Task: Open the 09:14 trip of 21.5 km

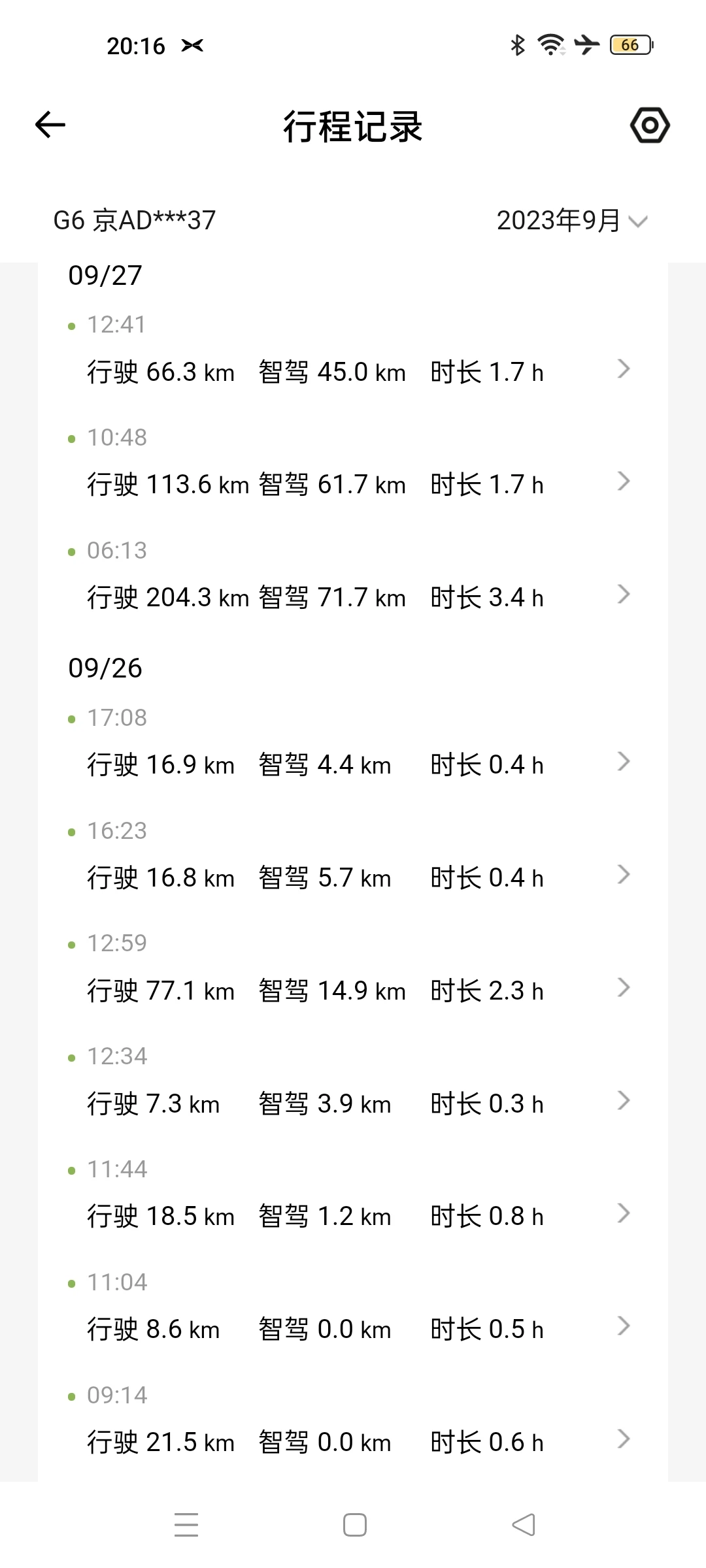Action: [353, 1423]
